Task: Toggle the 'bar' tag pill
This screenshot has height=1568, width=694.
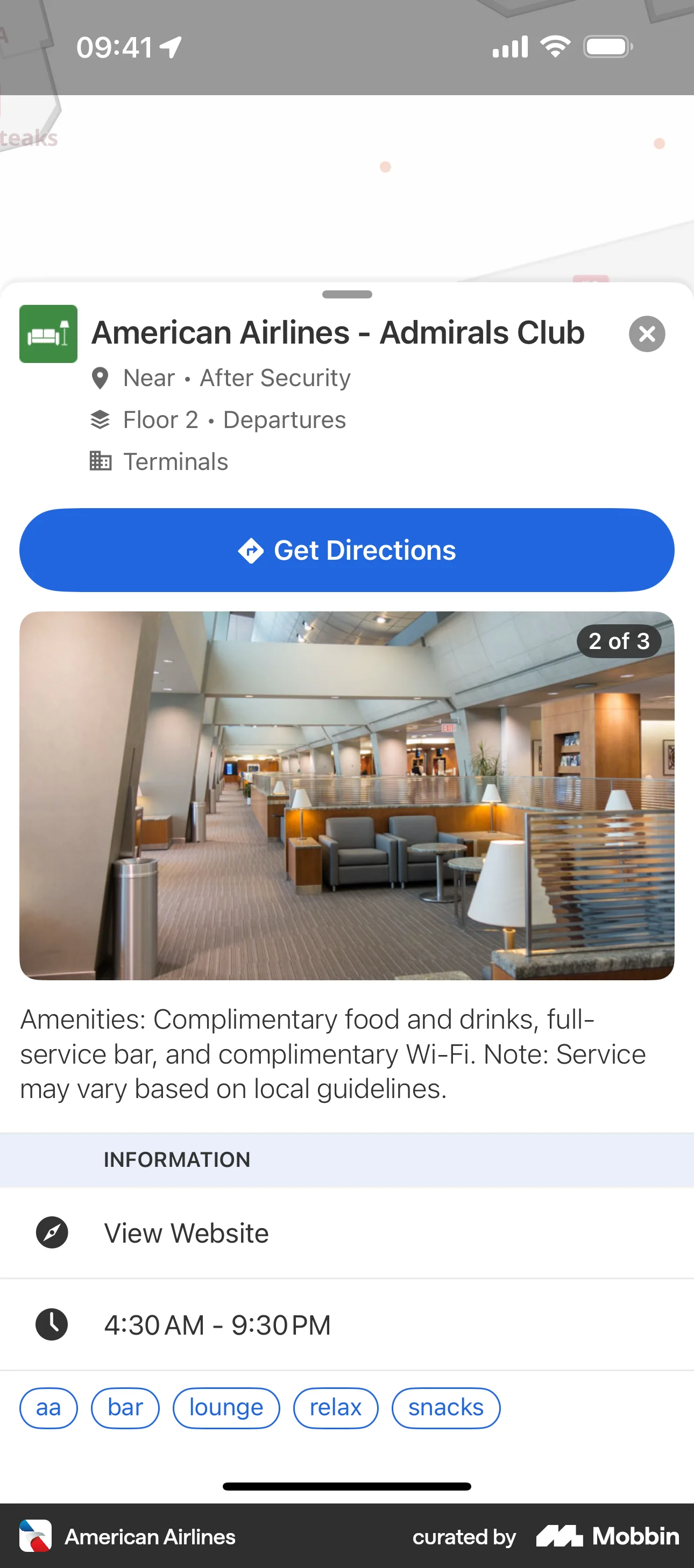Action: point(125,1407)
